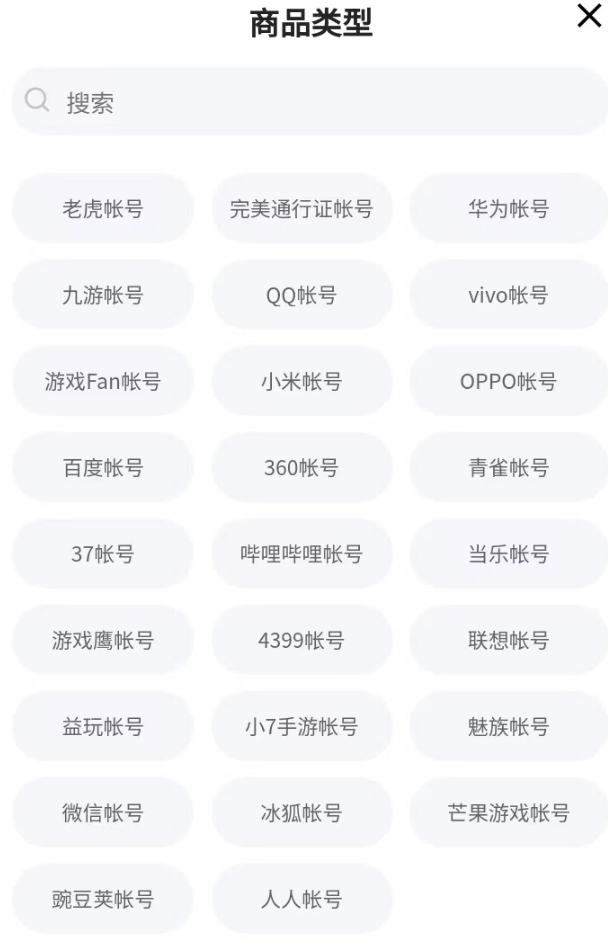This screenshot has height=951, width=608.
Task: Select the 360帐号 chip
Action: point(301,467)
